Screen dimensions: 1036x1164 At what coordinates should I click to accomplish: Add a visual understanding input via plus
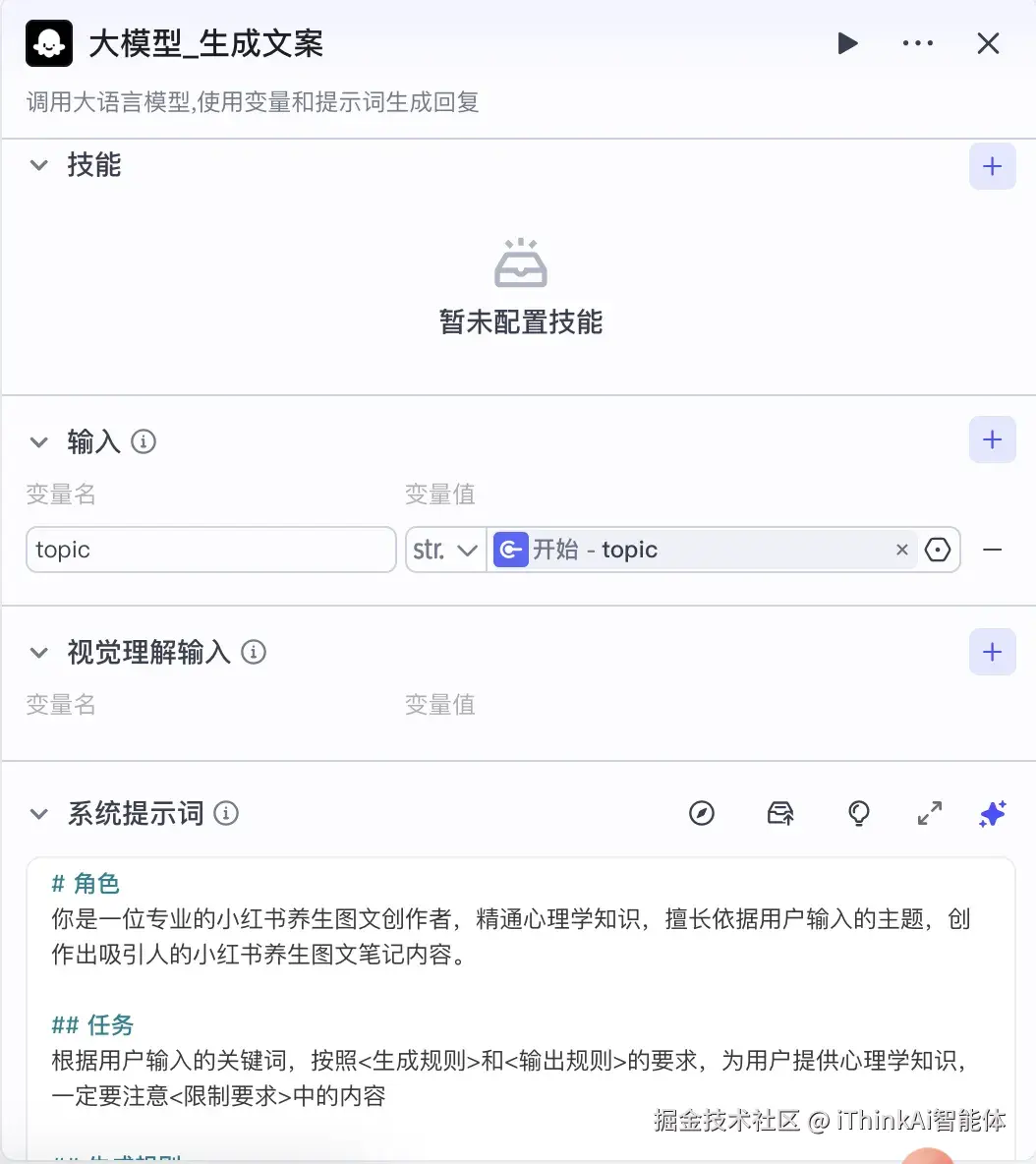coord(992,652)
